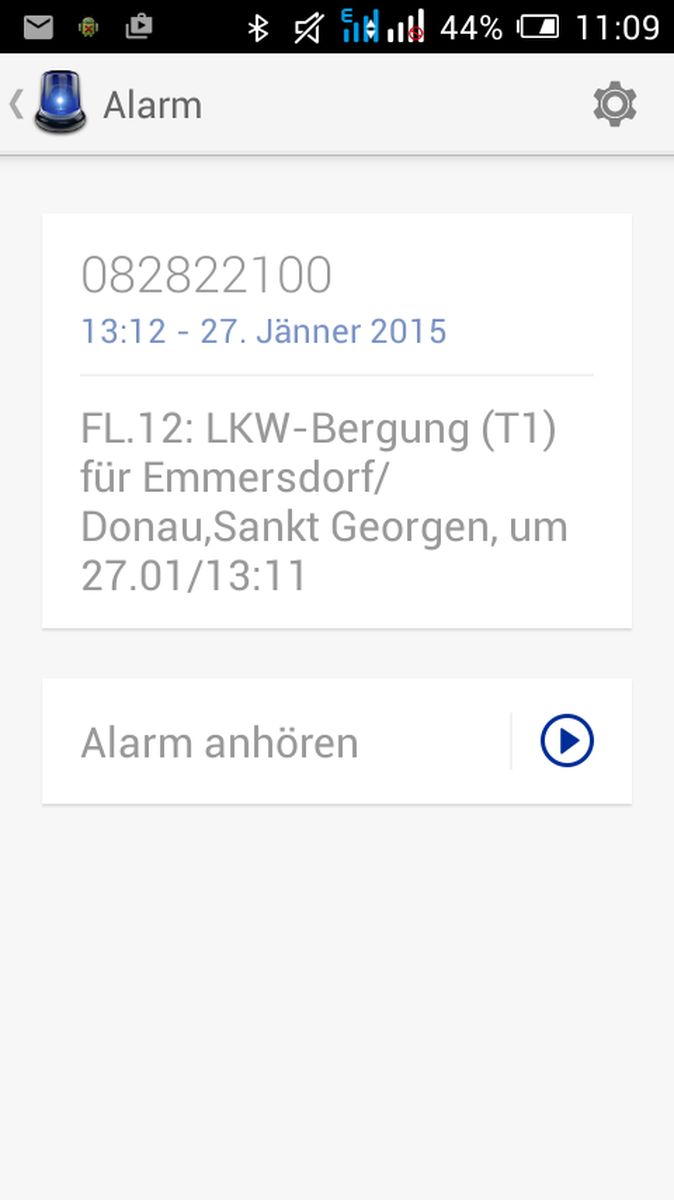Play the alarm audio
Viewport: 674px width, 1200px height.
click(x=567, y=741)
